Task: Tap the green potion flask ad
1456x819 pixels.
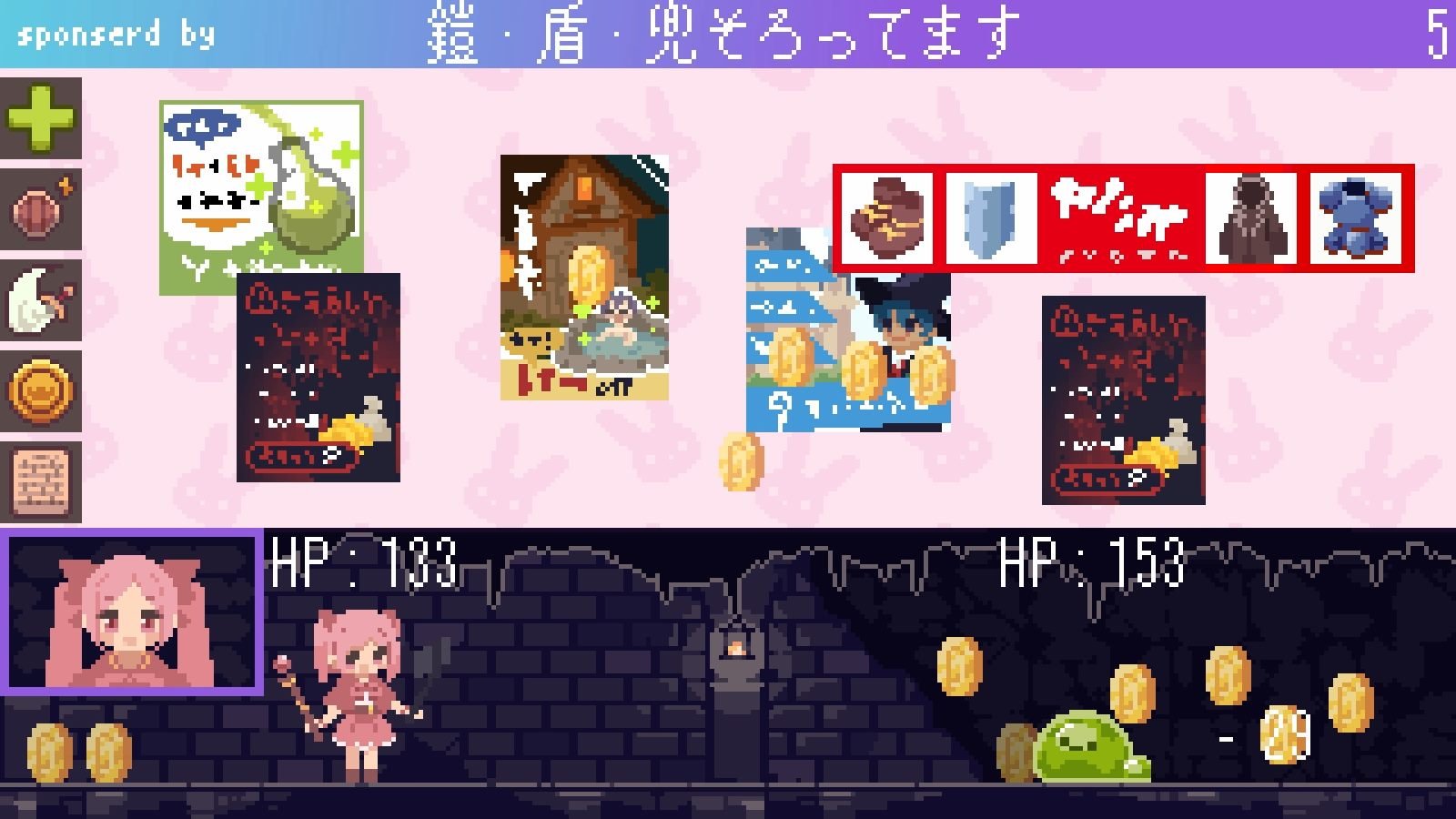Action: click(x=261, y=182)
